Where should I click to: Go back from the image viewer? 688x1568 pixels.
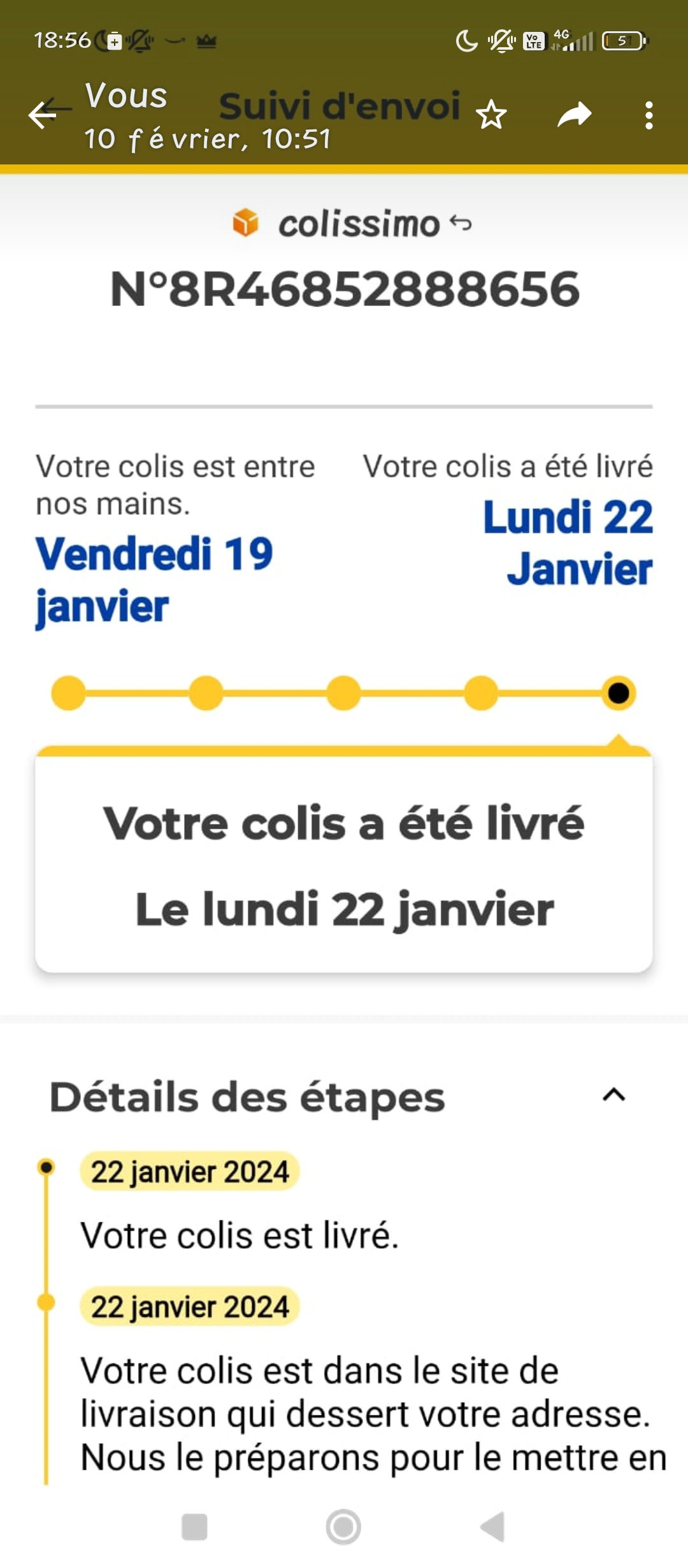pyautogui.click(x=43, y=115)
